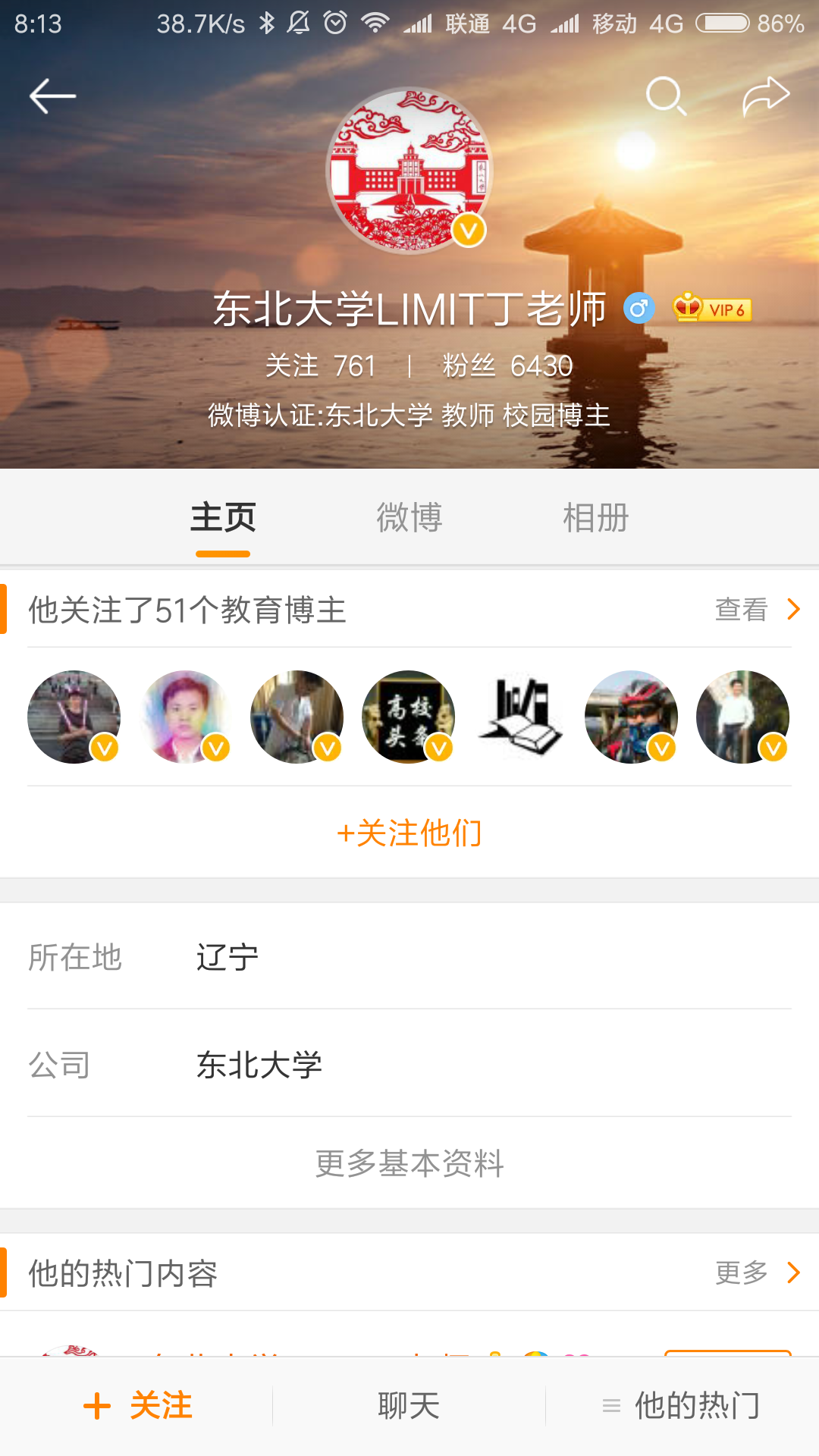Tap 查看 to view 51 education bloggers
This screenshot has width=819, height=1456.
pos(740,607)
